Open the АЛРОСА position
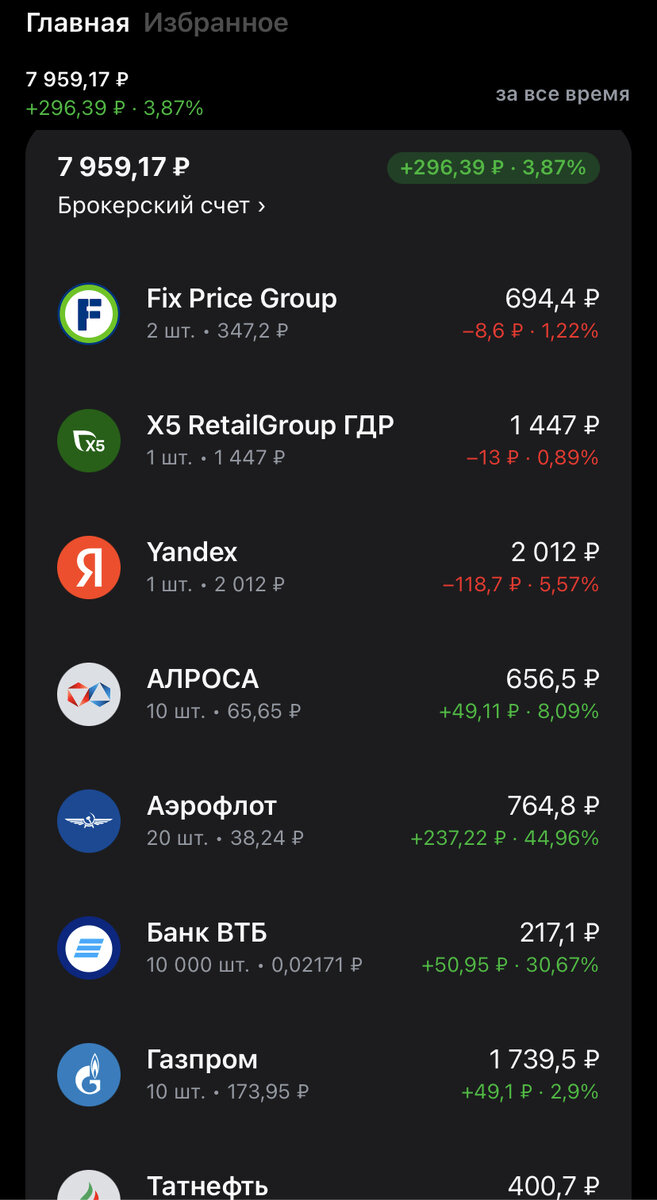Image resolution: width=657 pixels, height=1200 pixels. 328,694
